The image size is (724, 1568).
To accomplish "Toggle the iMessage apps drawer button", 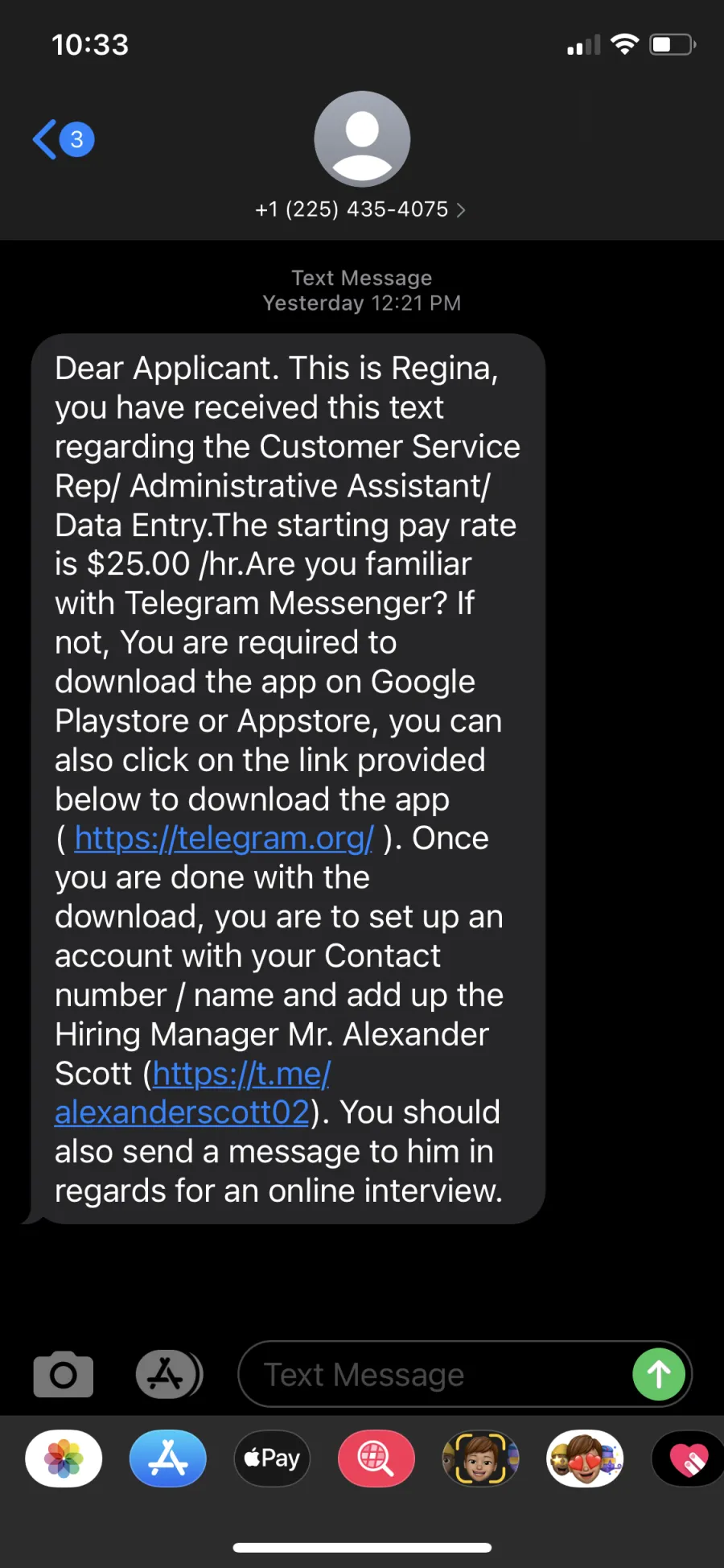I will point(169,1375).
